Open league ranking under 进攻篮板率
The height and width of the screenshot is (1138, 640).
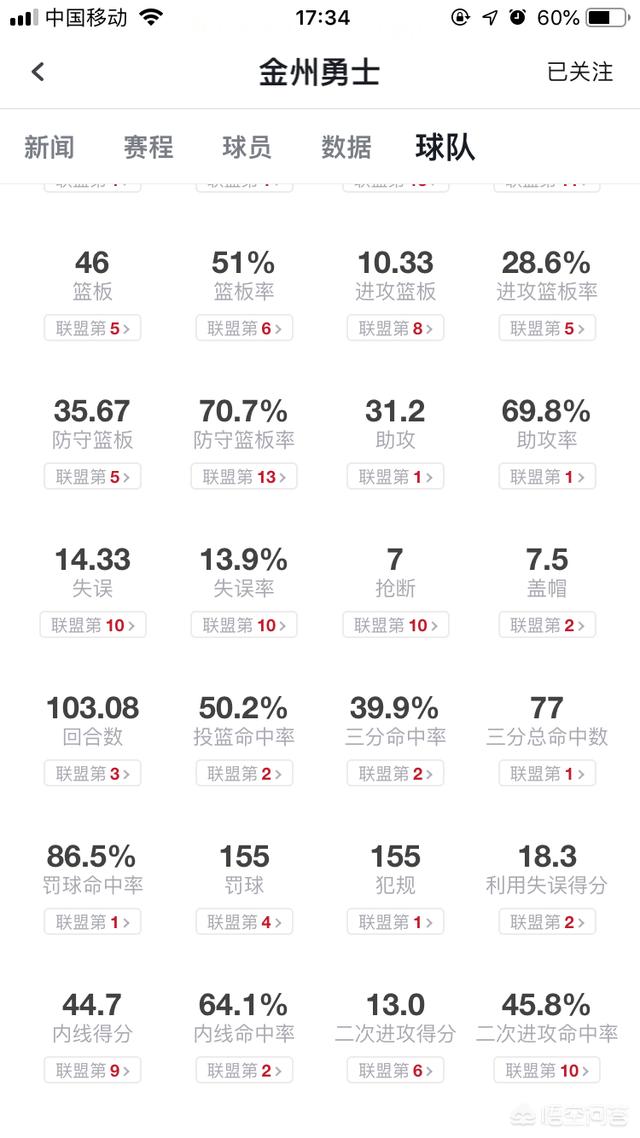coord(547,328)
